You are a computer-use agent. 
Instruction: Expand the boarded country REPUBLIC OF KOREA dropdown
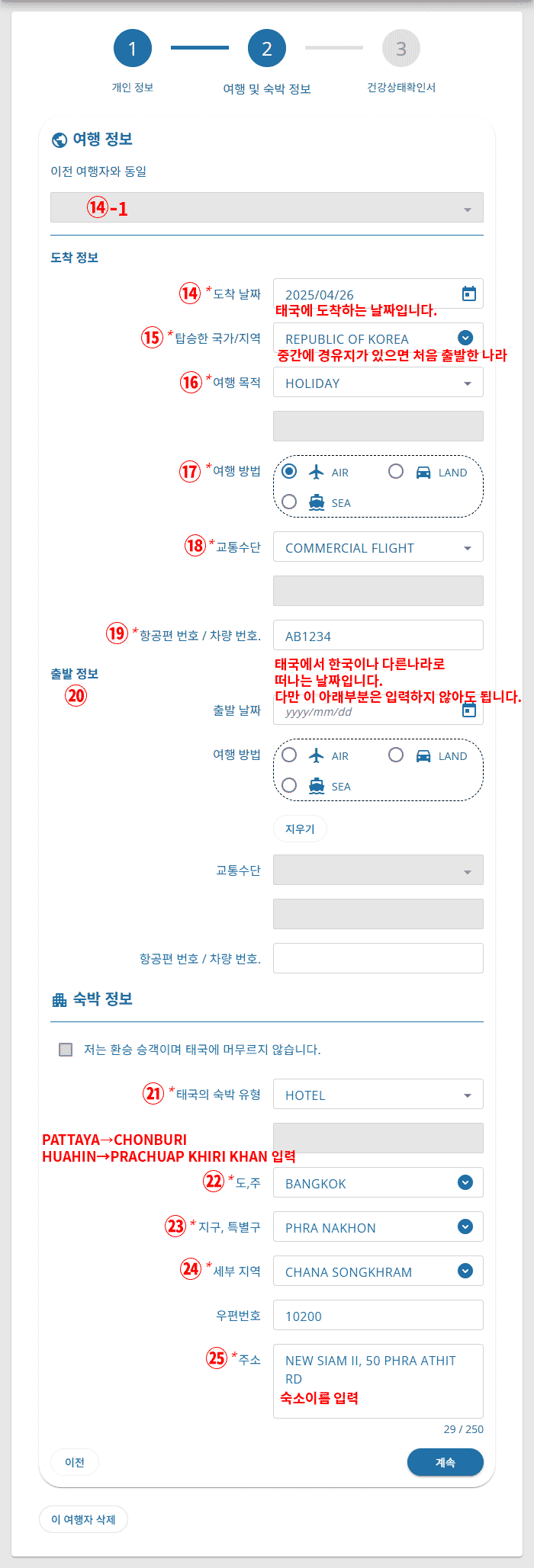tap(465, 338)
